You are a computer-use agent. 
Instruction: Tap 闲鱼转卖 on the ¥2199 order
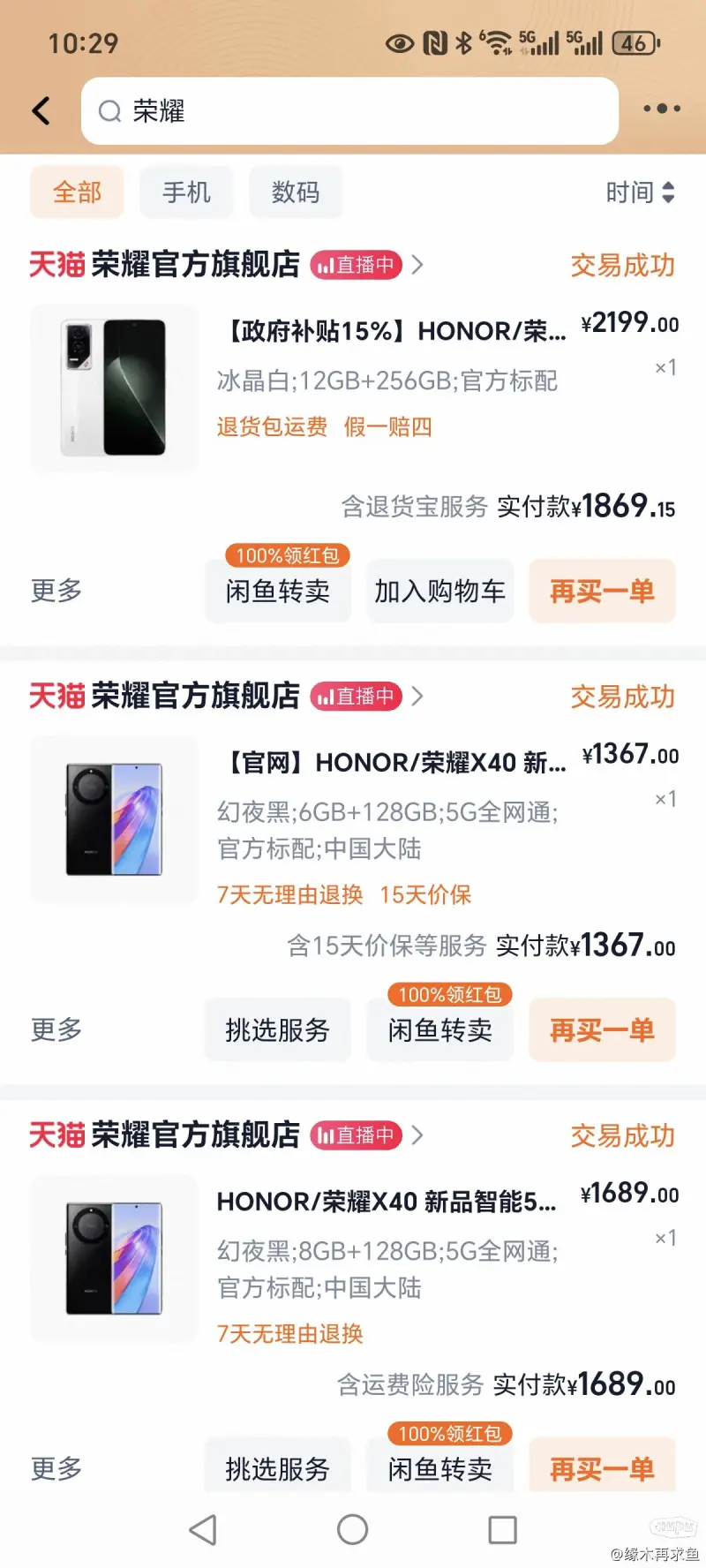278,591
